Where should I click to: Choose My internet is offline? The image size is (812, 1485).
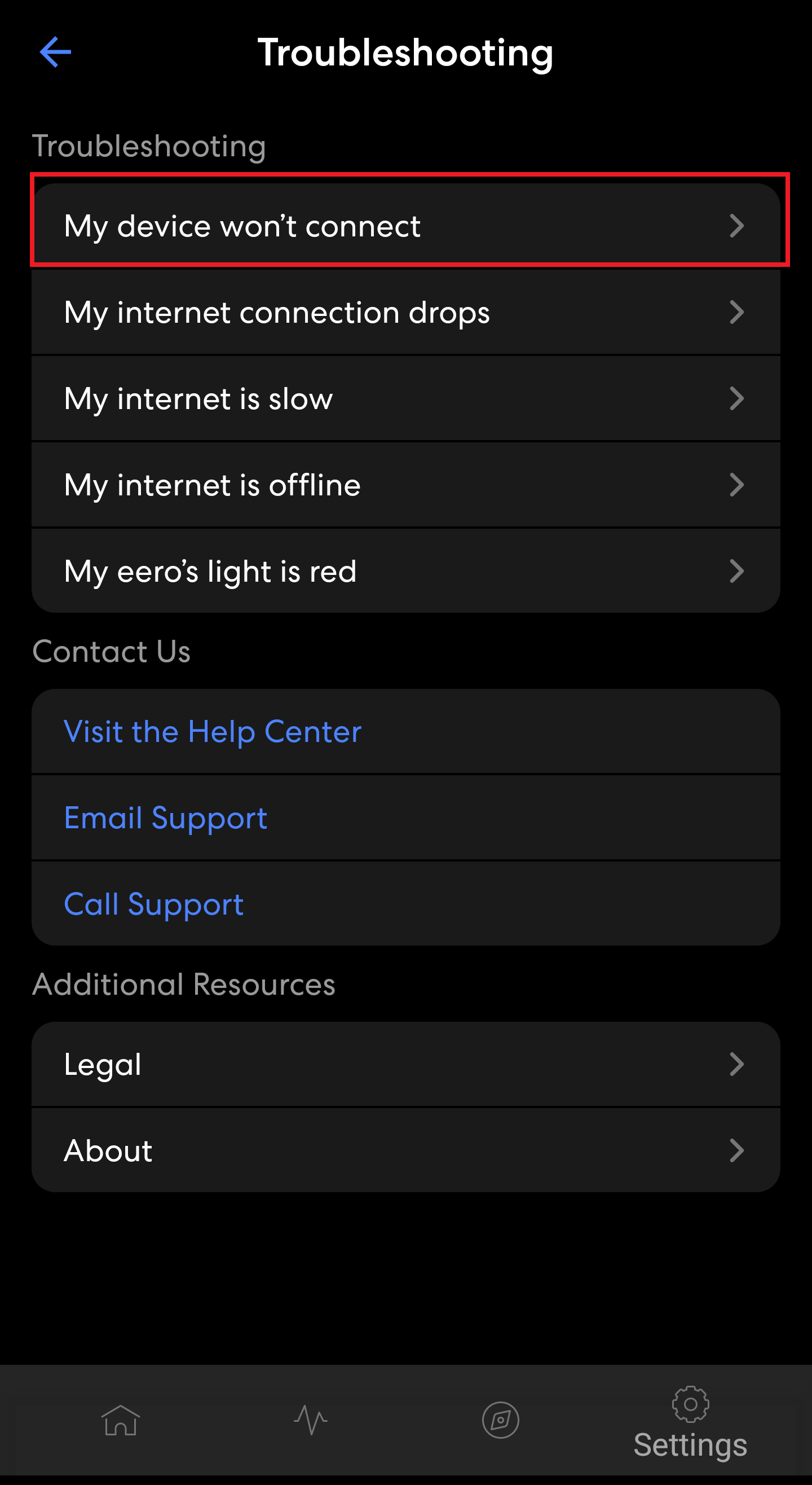[405, 485]
